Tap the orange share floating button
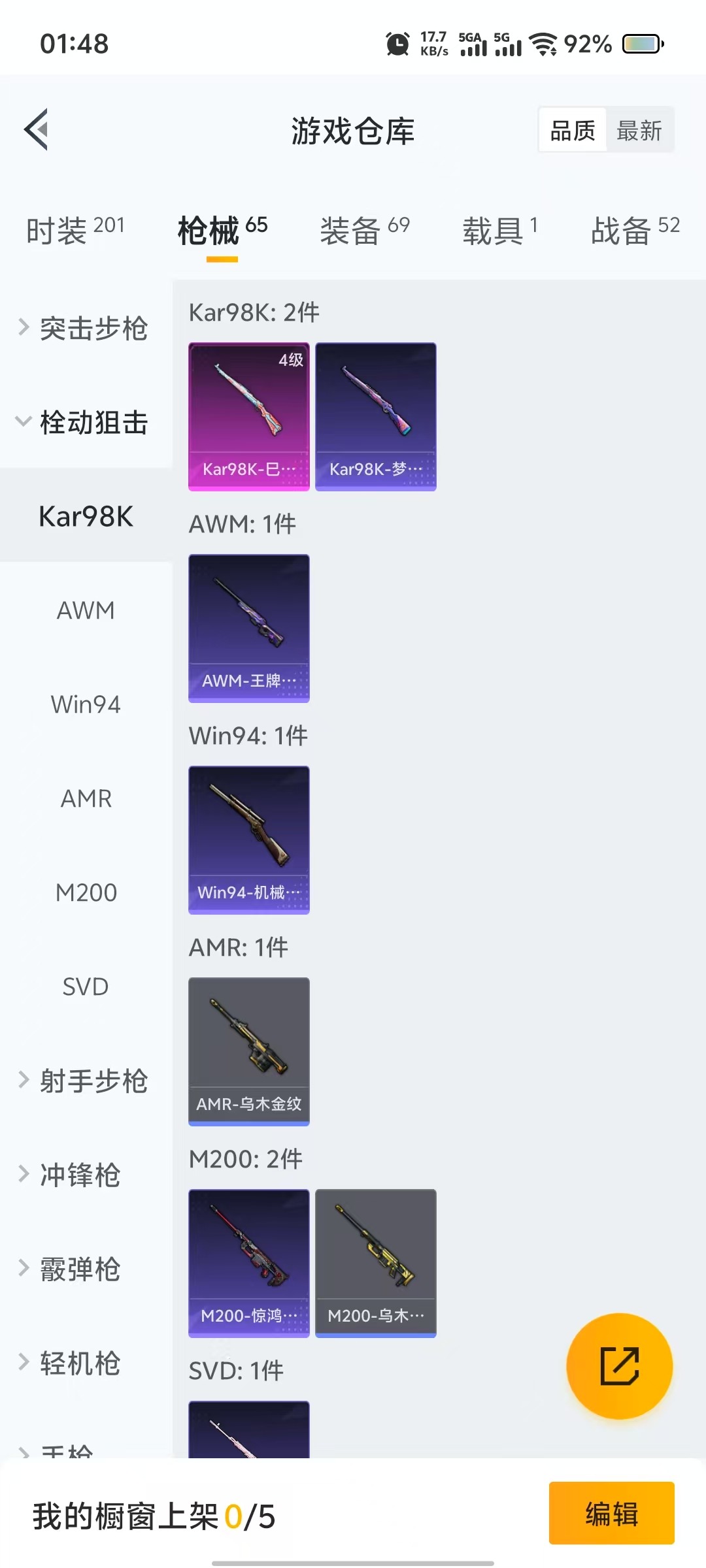The width and height of the screenshot is (706, 1568). click(x=619, y=1366)
